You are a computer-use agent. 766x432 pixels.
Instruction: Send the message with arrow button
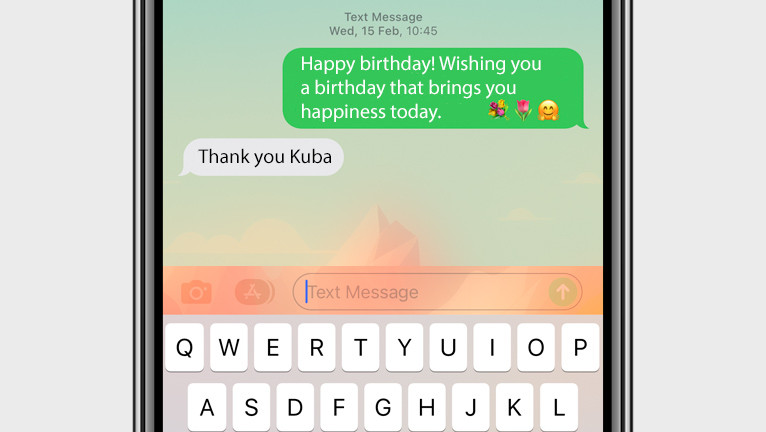563,292
